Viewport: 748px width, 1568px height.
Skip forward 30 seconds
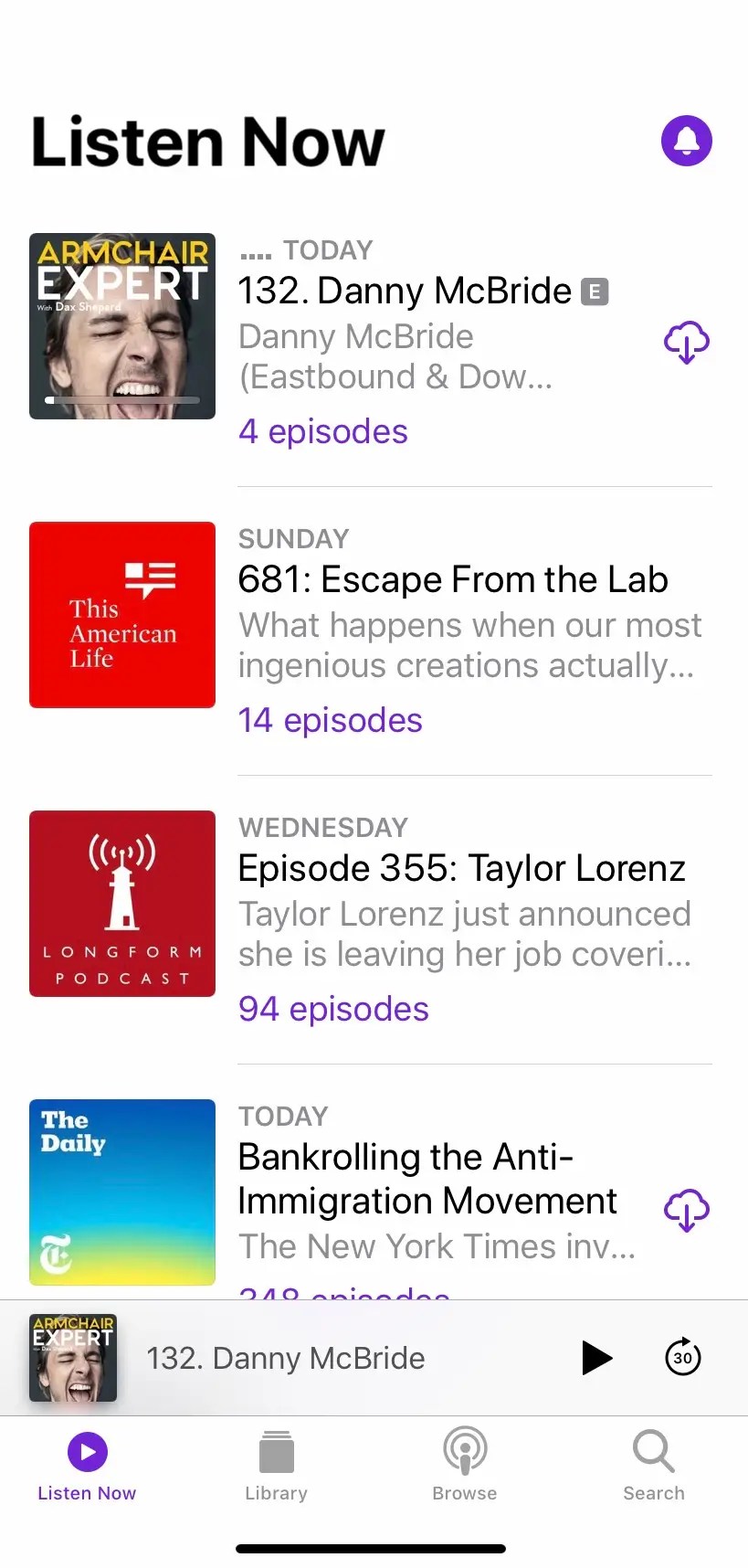[682, 1358]
